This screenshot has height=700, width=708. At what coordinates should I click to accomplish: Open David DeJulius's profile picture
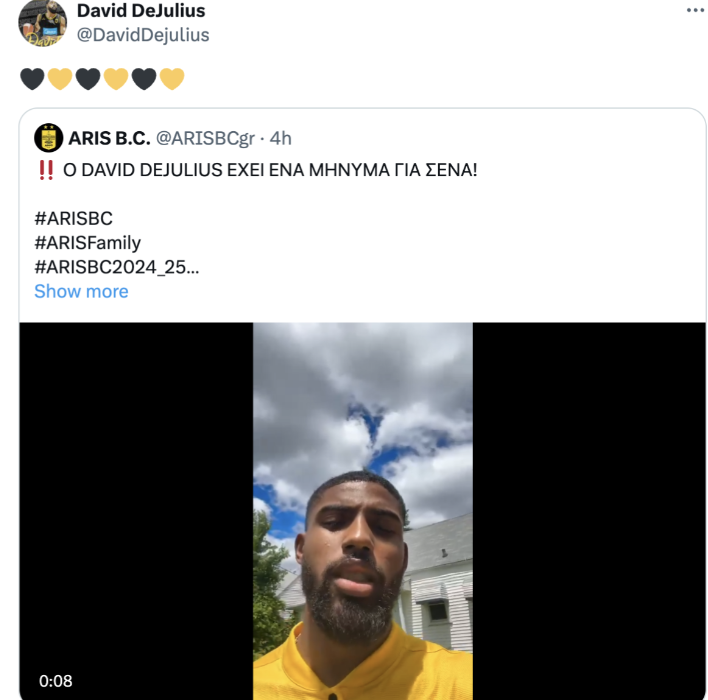tap(43, 22)
